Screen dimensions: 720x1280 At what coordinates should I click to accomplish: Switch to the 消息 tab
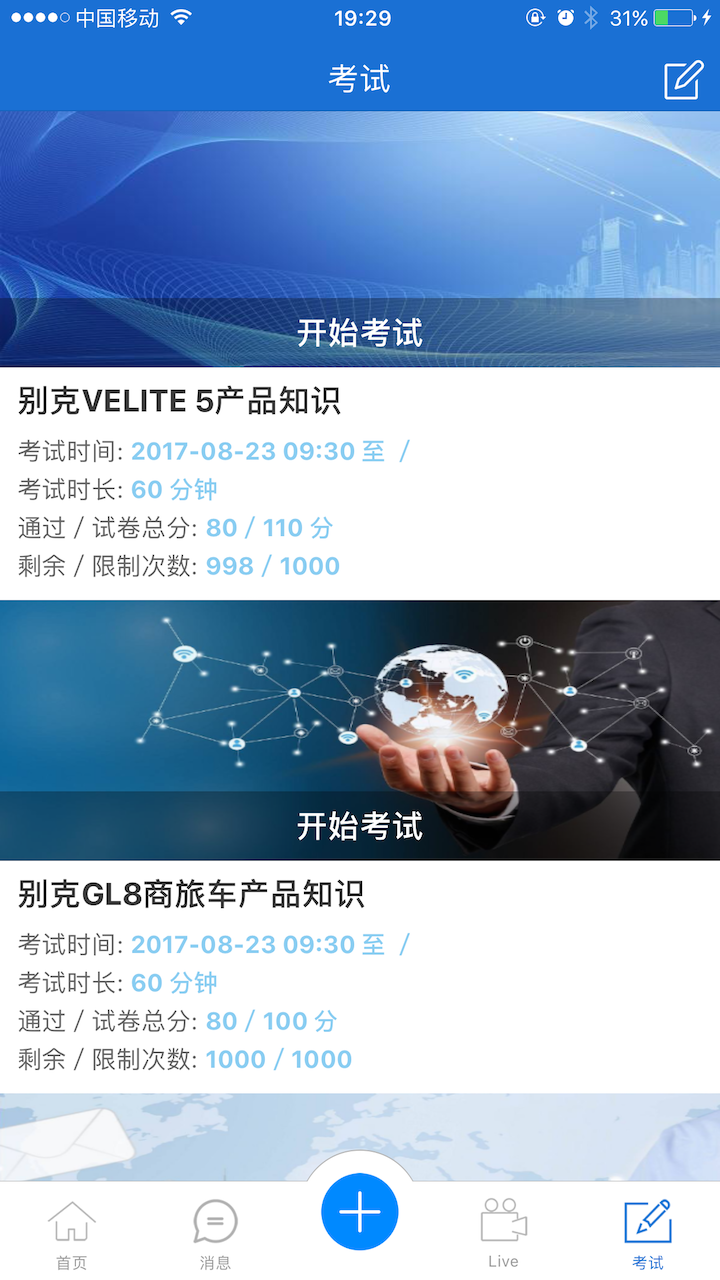[215, 1232]
